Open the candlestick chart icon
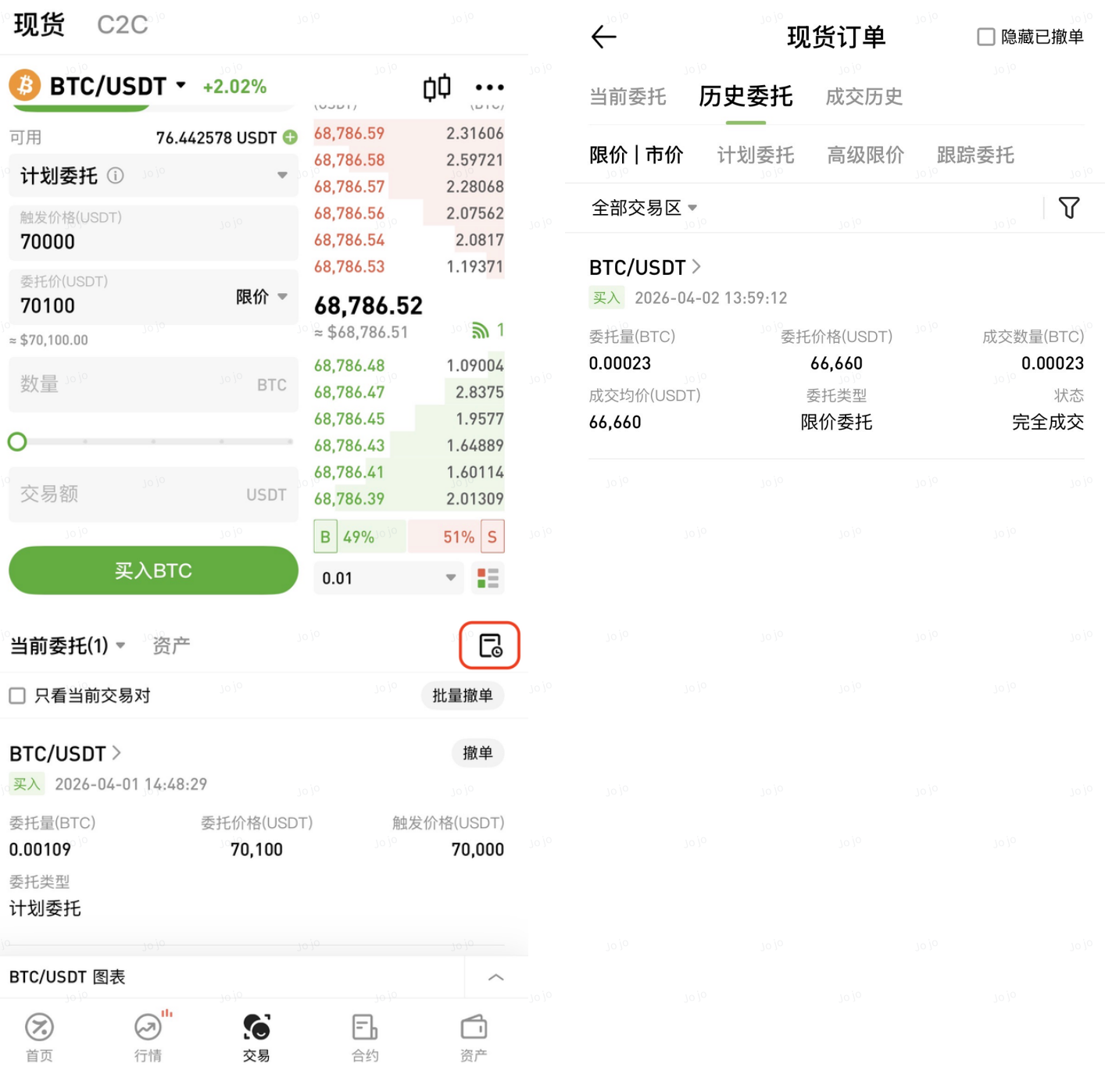Viewport: 1105px width, 1092px height. tap(437, 87)
